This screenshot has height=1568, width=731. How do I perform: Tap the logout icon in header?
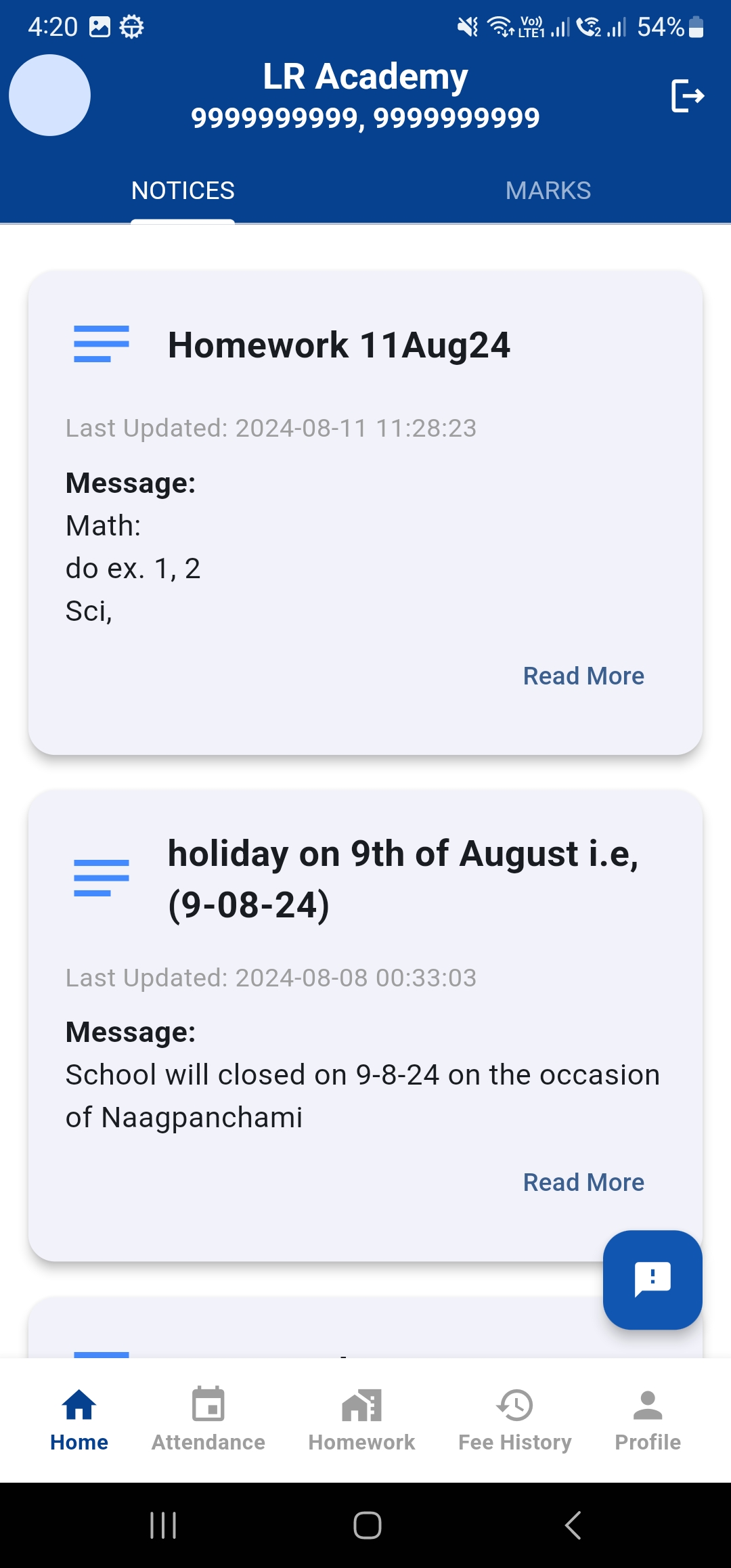(688, 95)
